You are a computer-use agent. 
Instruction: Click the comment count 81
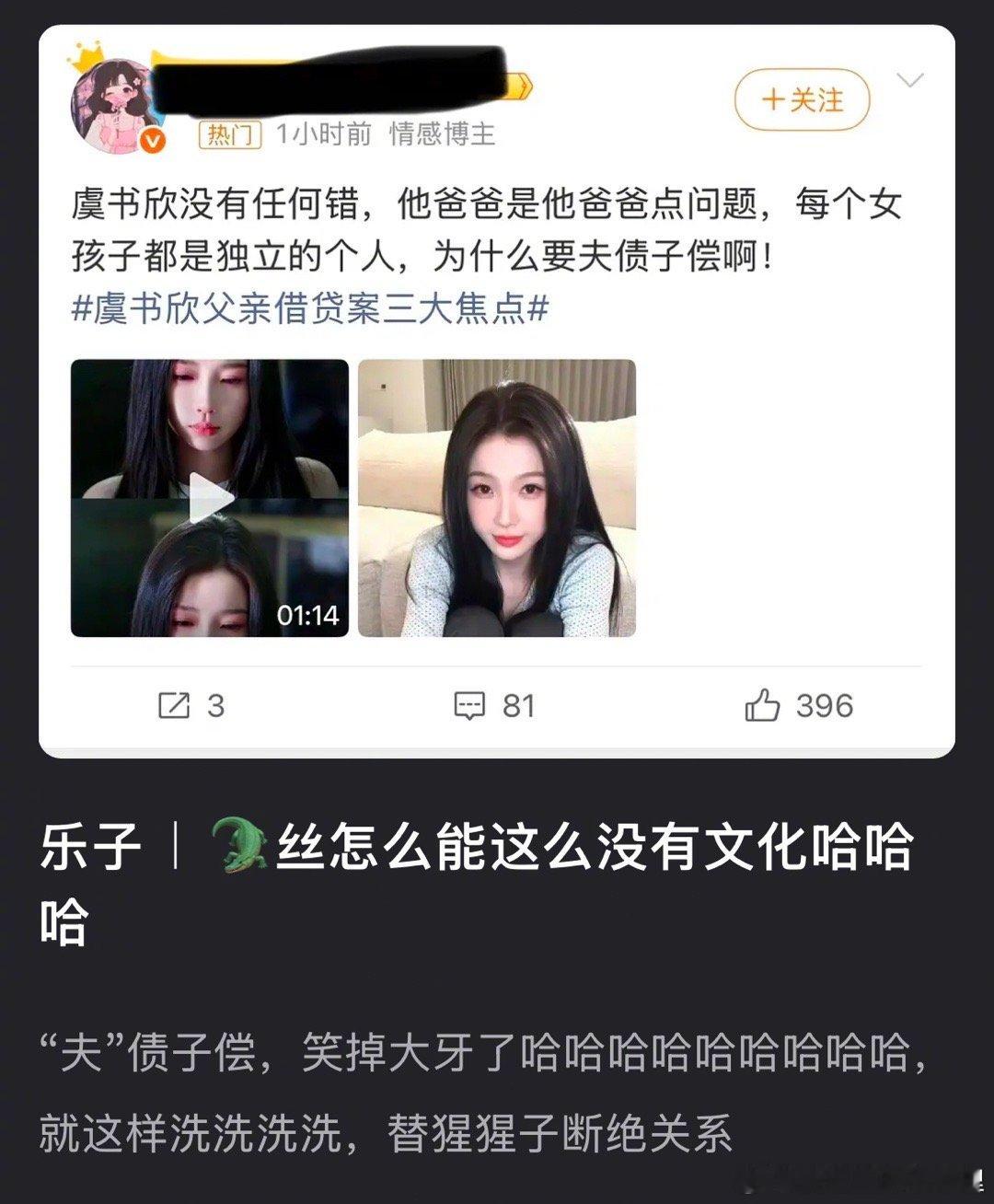518,706
